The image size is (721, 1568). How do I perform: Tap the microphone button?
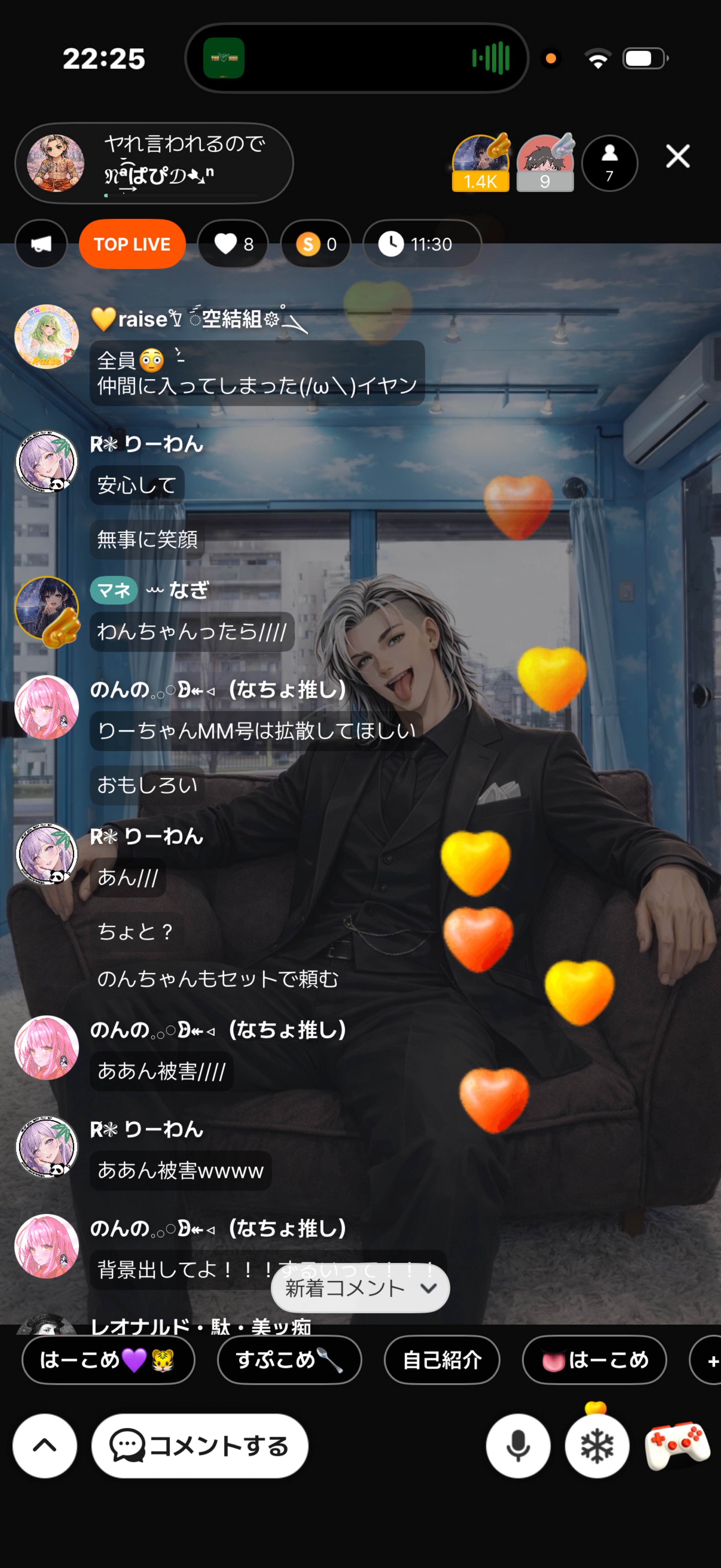(518, 1446)
